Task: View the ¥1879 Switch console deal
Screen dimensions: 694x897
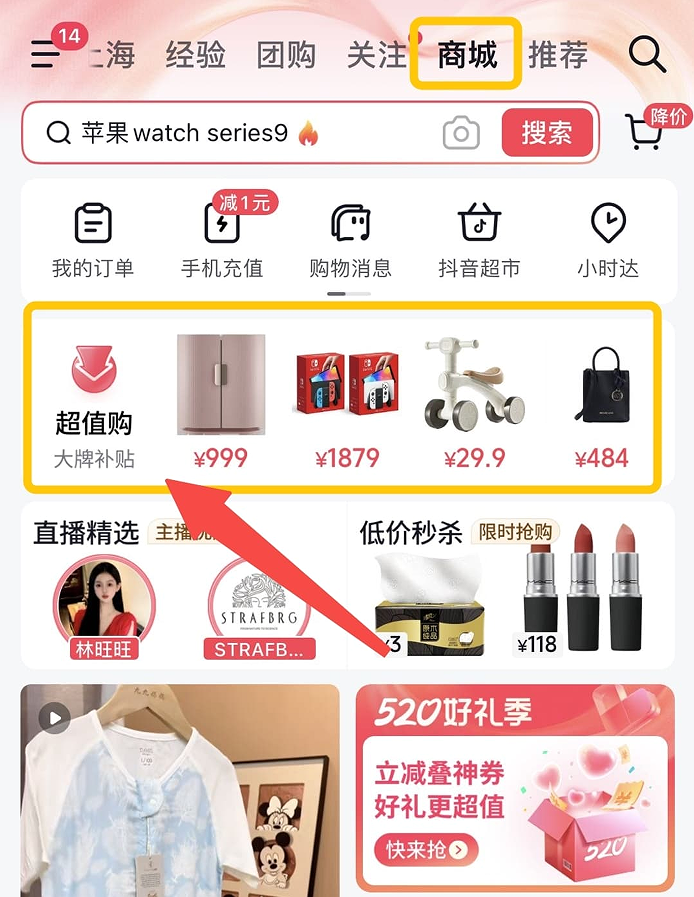Action: [347, 402]
